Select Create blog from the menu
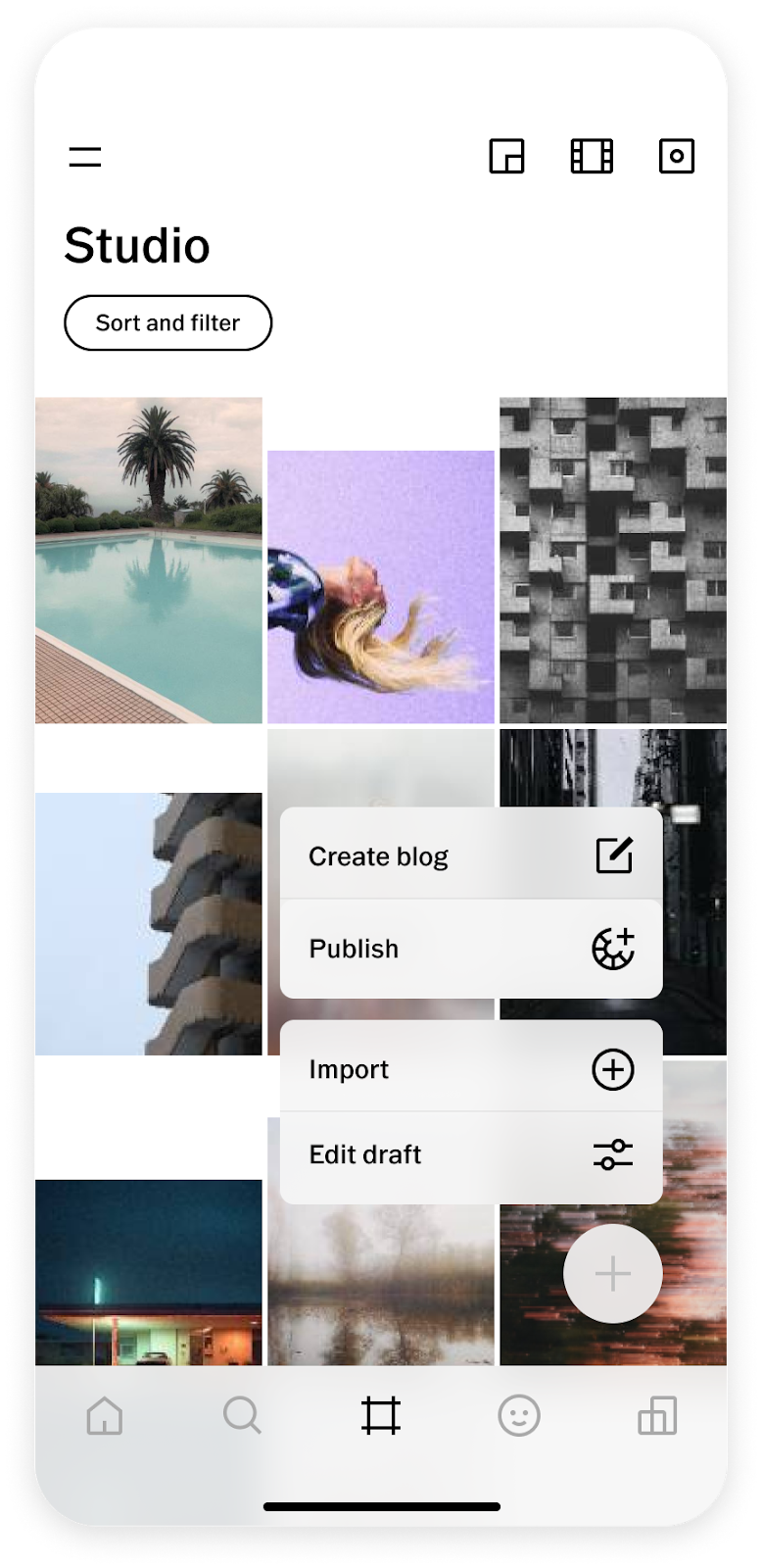This screenshot has height=1568, width=762. coord(470,856)
